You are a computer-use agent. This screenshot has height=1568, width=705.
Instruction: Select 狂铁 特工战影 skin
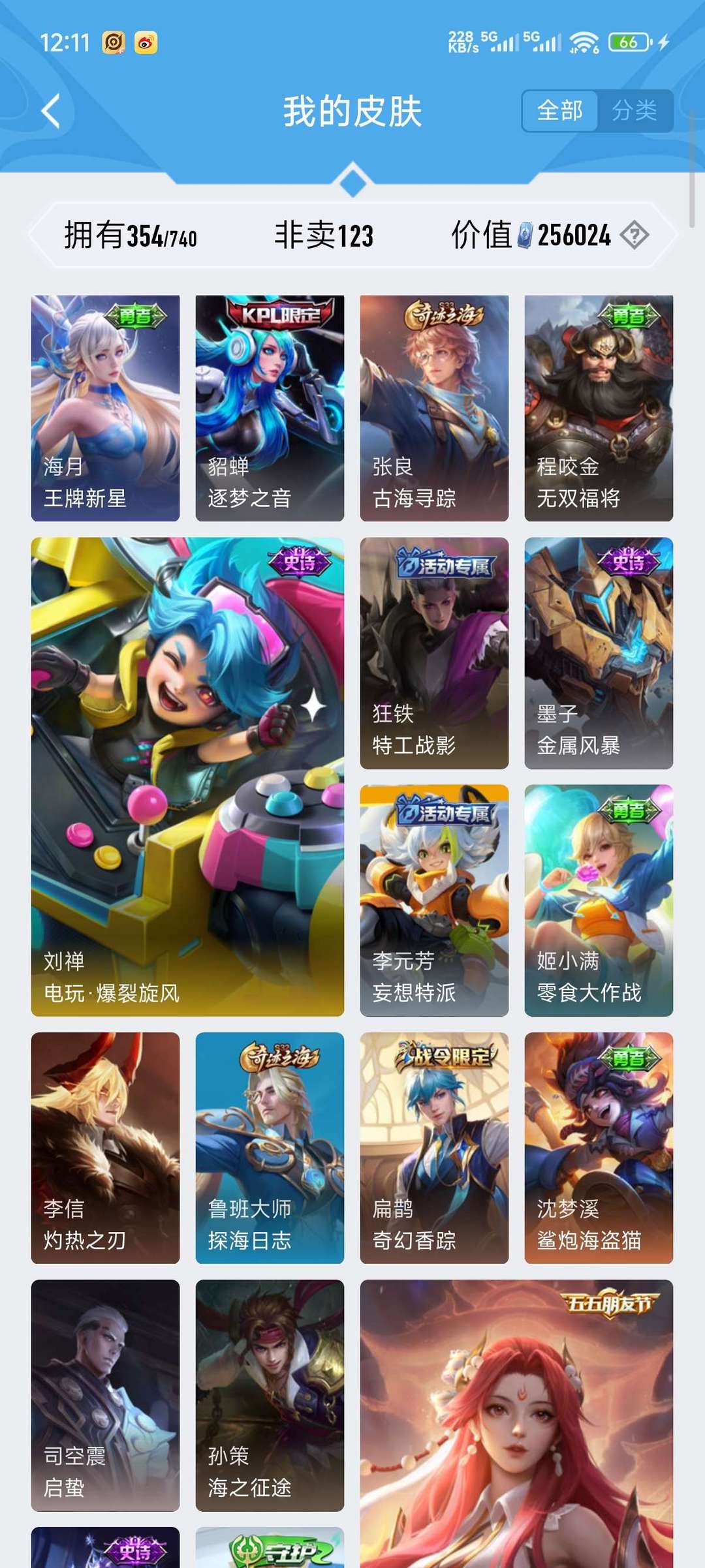[x=434, y=653]
